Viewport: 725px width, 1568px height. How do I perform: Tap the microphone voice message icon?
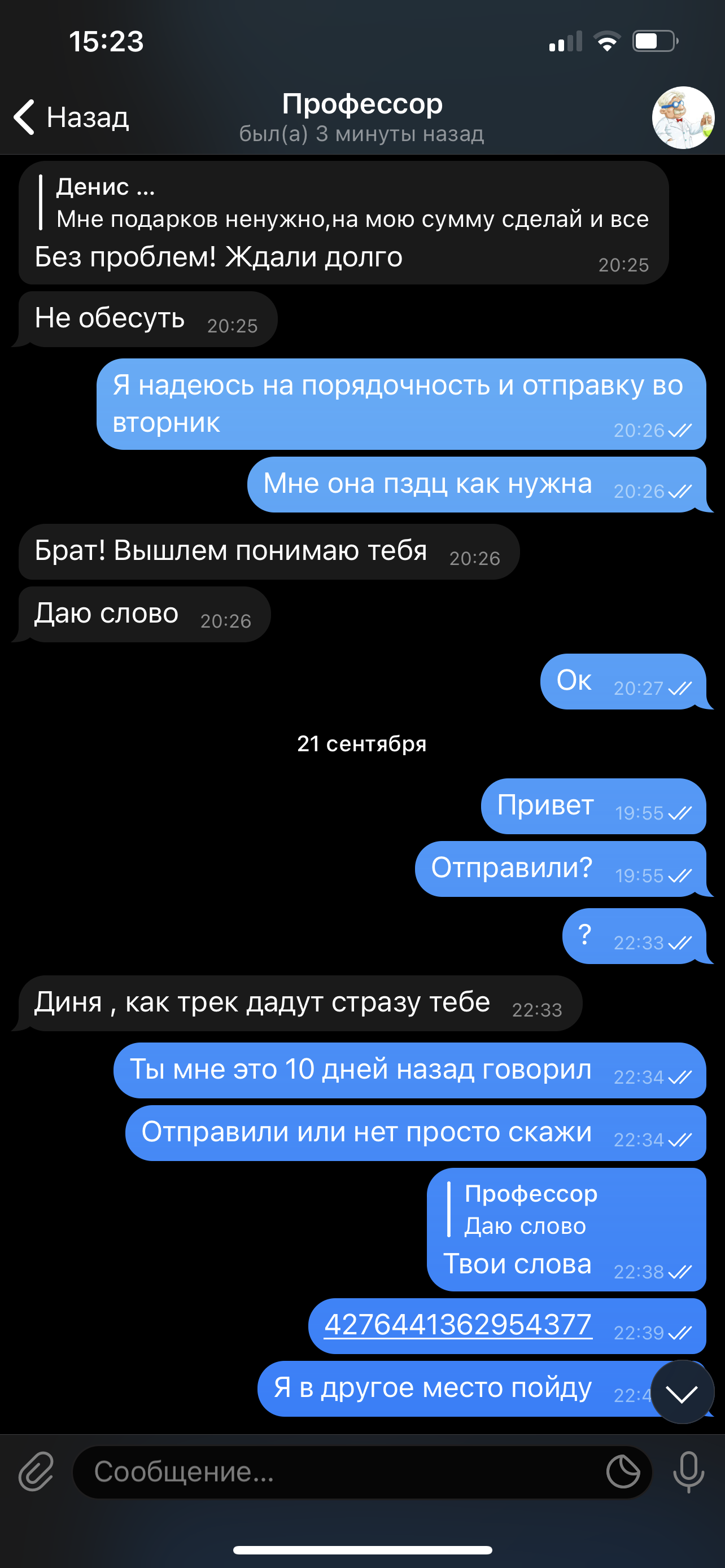point(688,1472)
